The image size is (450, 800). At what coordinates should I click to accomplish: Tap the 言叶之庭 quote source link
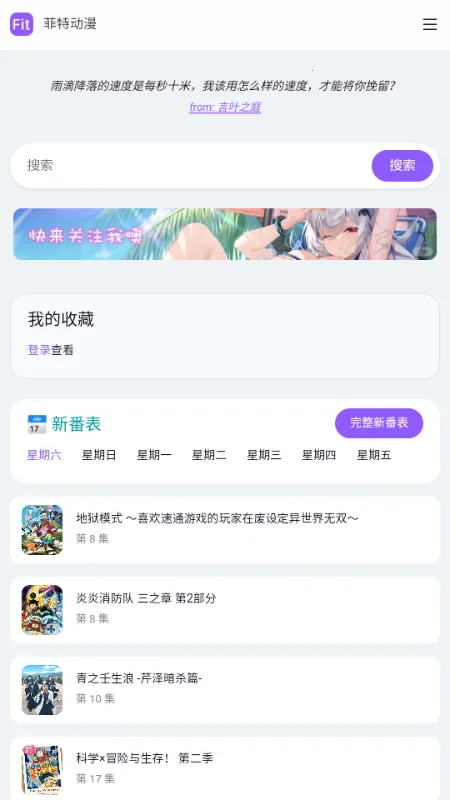coord(225,107)
